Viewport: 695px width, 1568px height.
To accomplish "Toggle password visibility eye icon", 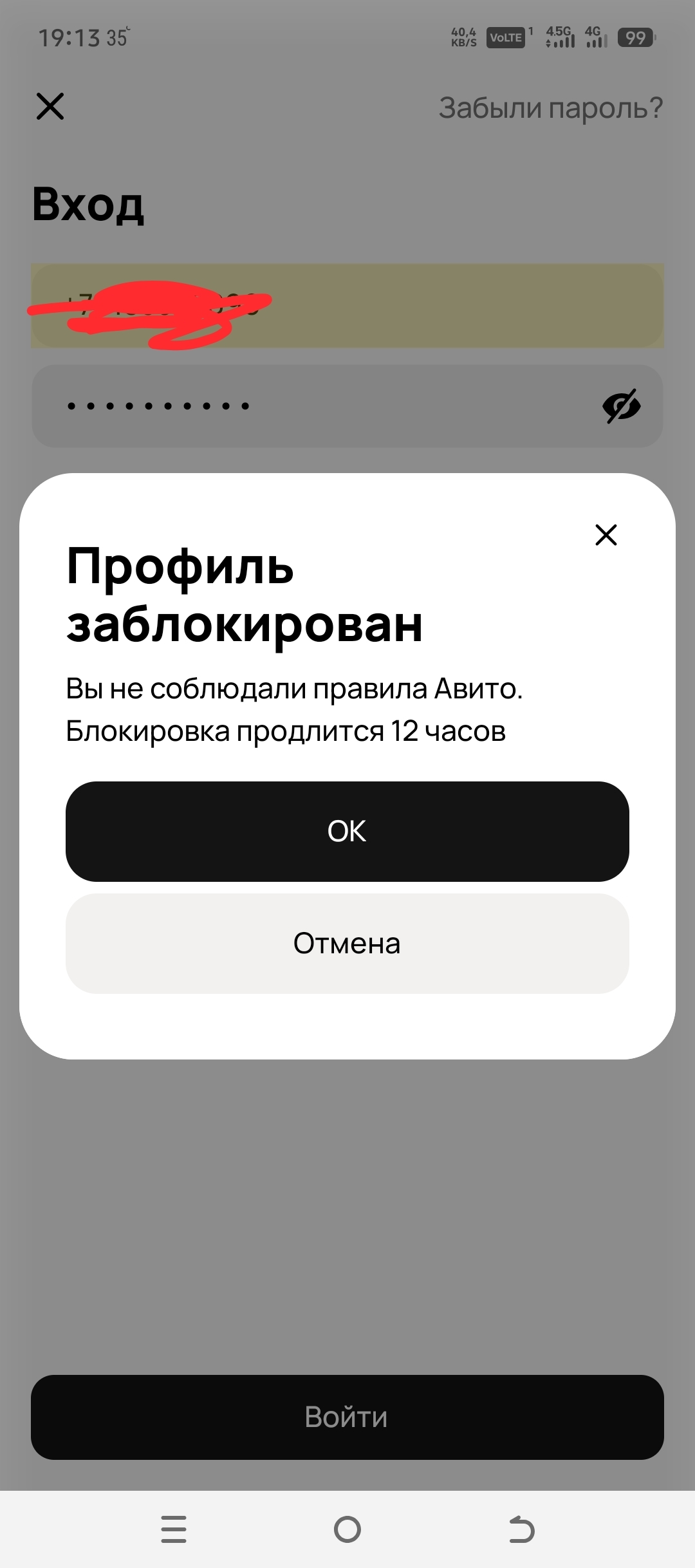I will (x=621, y=406).
